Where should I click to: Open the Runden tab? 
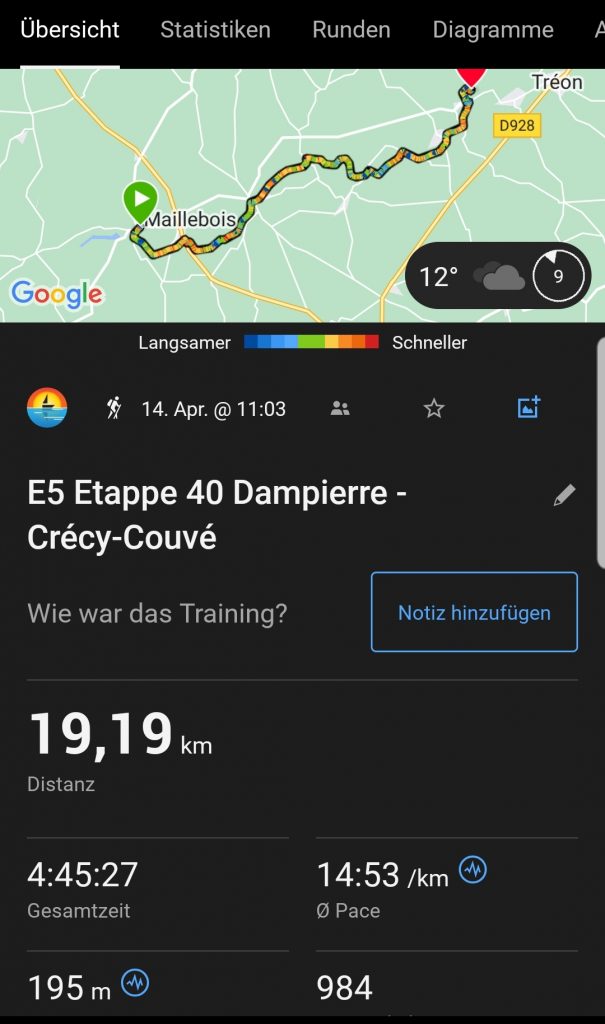(x=351, y=30)
